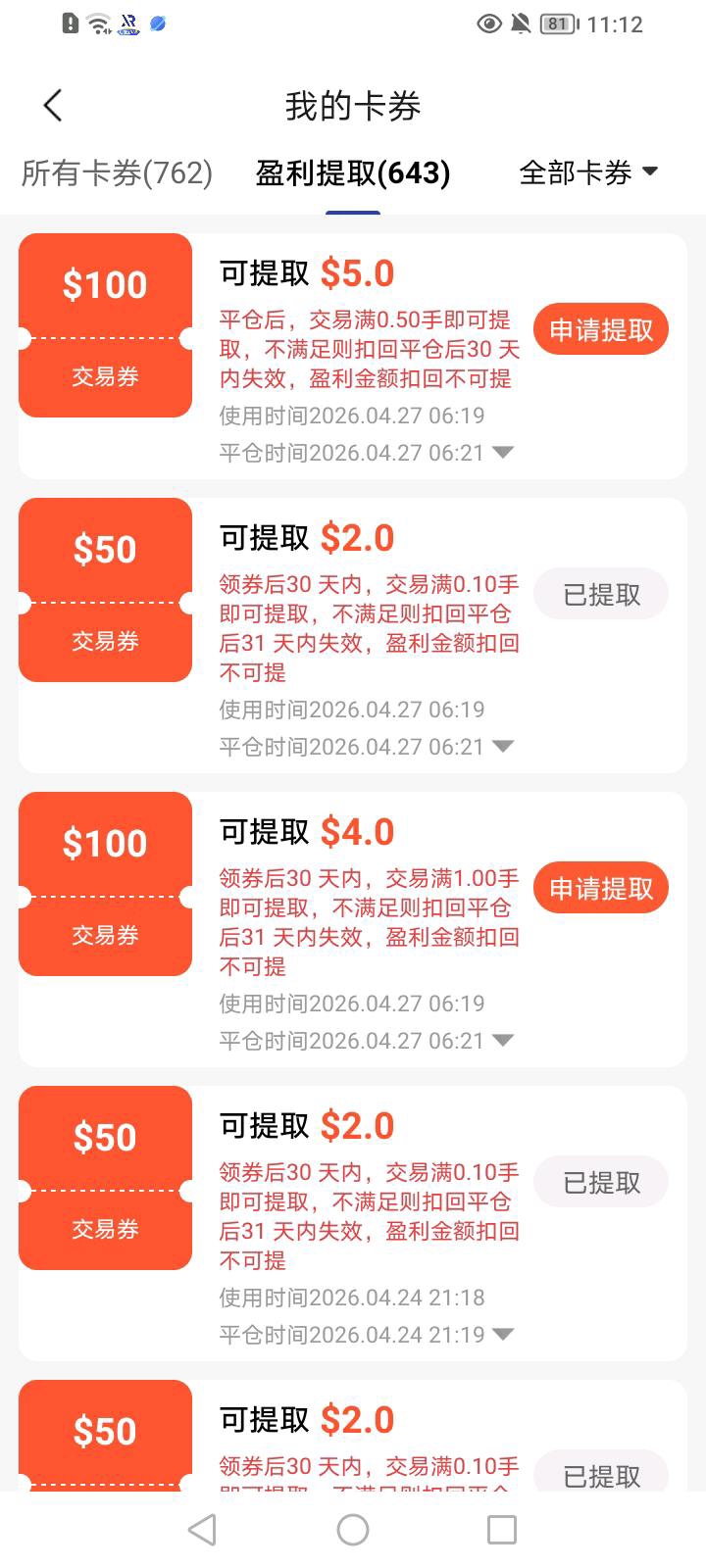Open system recent apps
This screenshot has height=1568, width=706.
(x=502, y=1530)
